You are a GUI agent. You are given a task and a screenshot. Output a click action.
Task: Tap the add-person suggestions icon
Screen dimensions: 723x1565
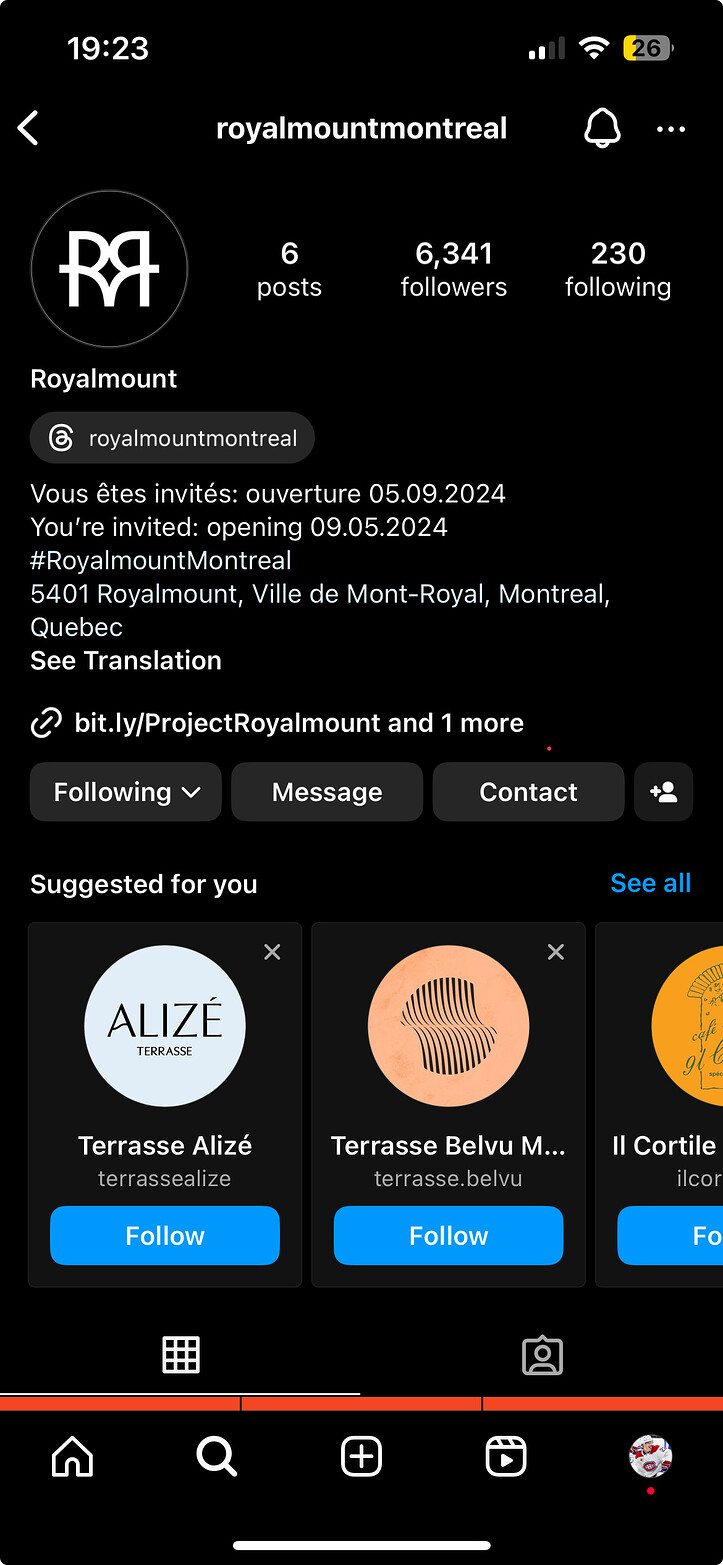tap(663, 792)
